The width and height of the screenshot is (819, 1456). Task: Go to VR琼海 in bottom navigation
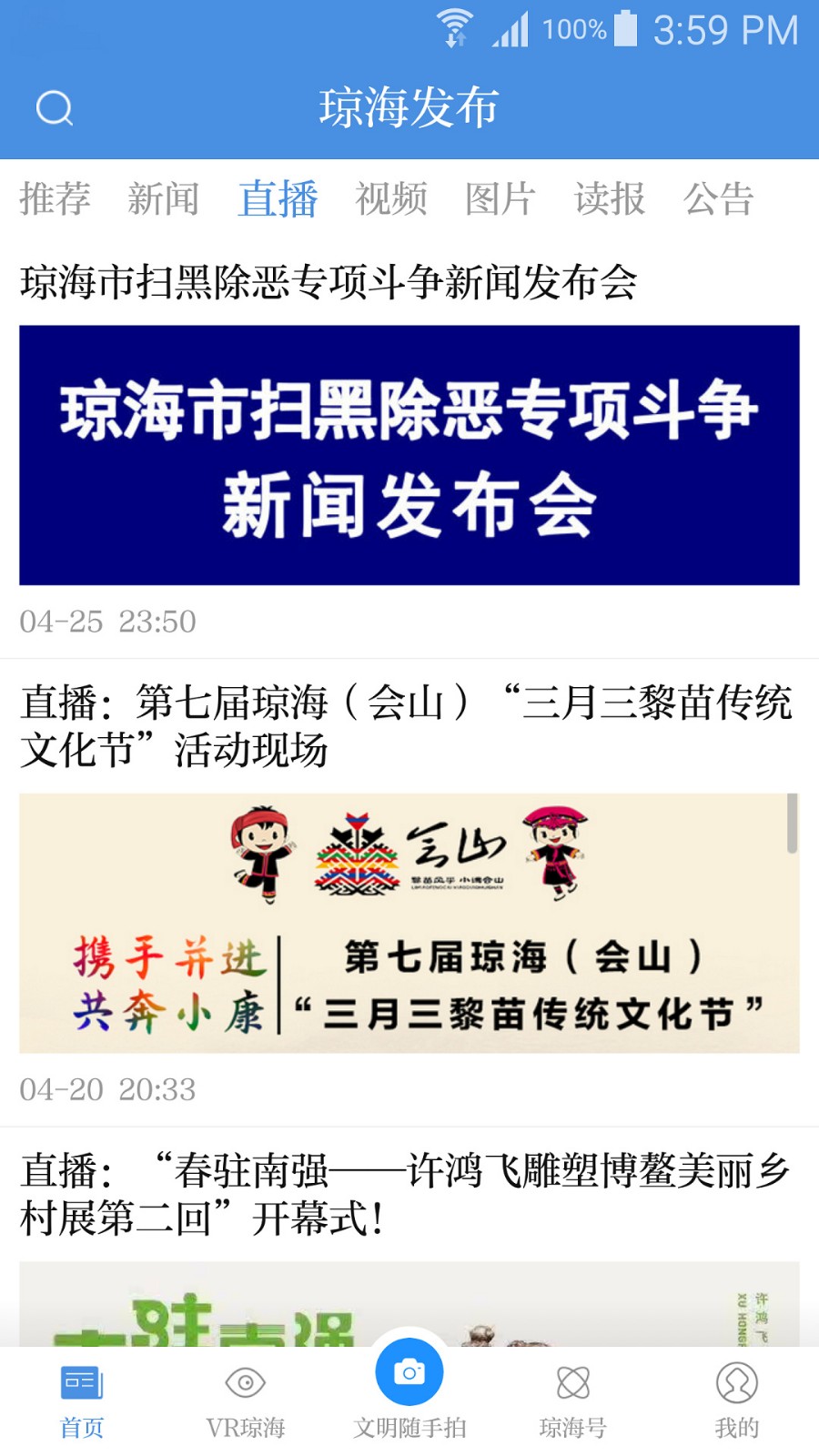(x=246, y=1400)
